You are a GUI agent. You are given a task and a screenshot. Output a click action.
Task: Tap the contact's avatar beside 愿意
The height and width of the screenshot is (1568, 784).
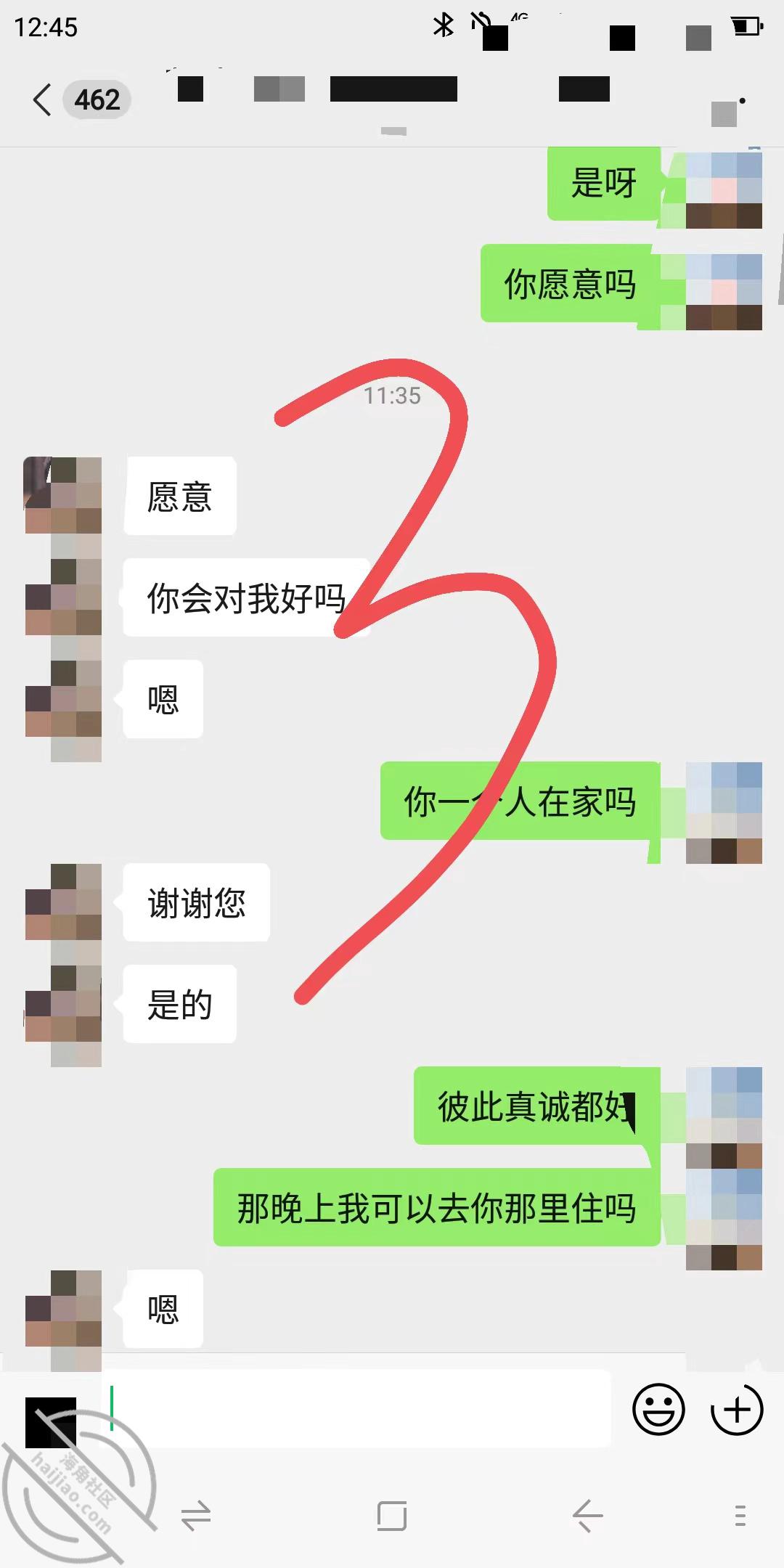(x=62, y=495)
